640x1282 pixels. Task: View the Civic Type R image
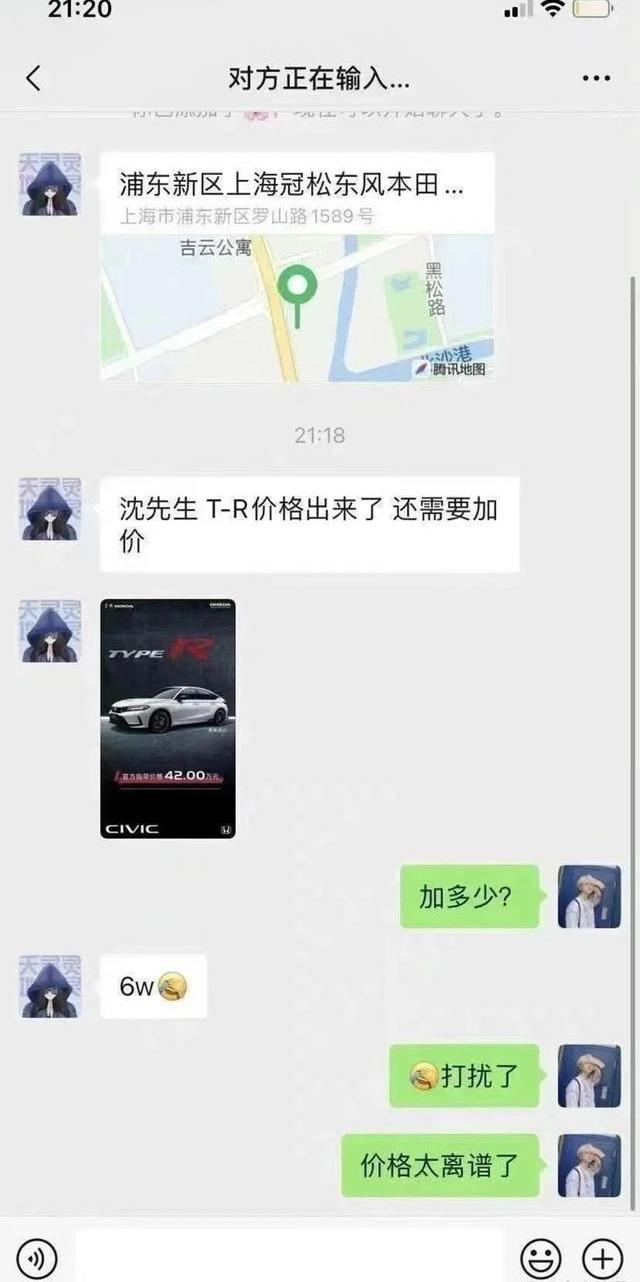[168, 718]
